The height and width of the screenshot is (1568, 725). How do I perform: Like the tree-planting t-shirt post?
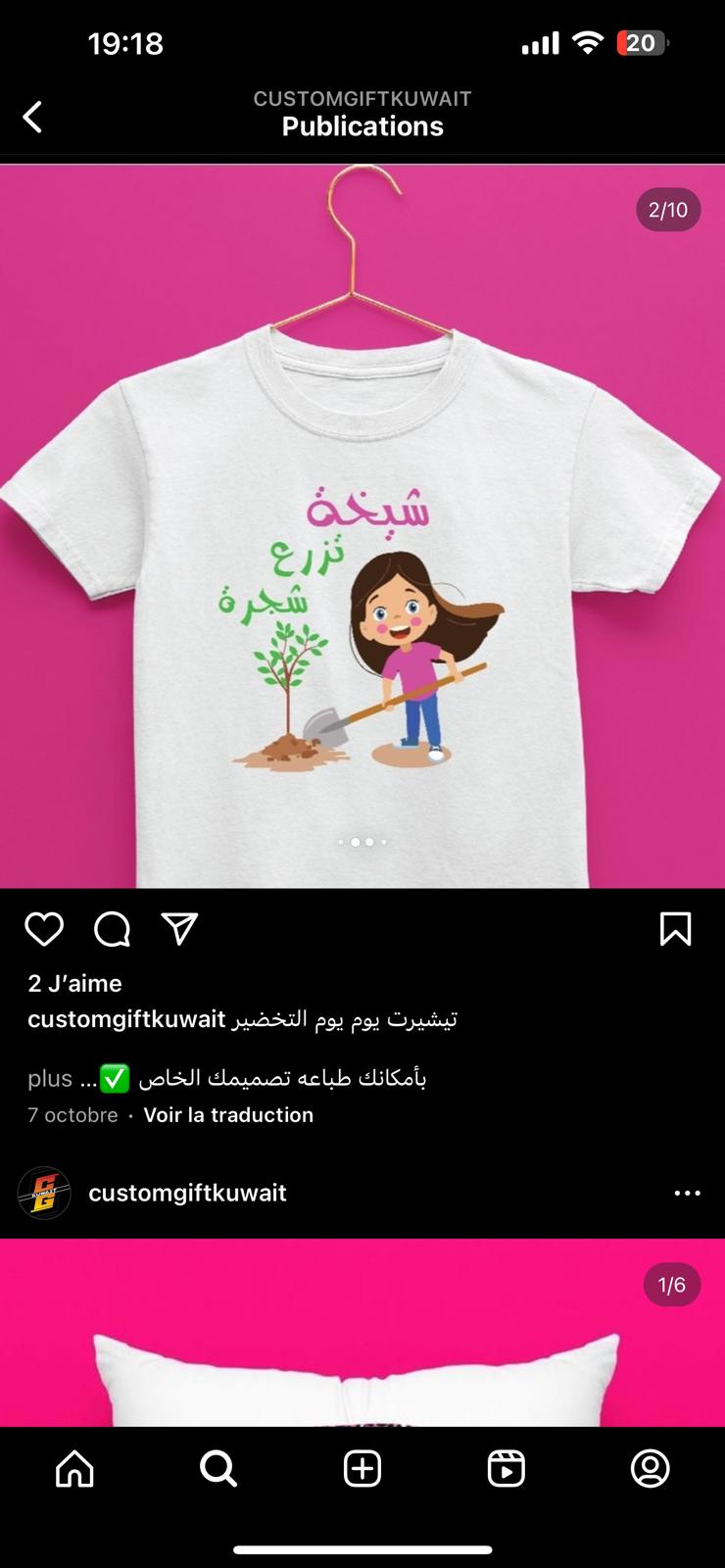(x=44, y=929)
